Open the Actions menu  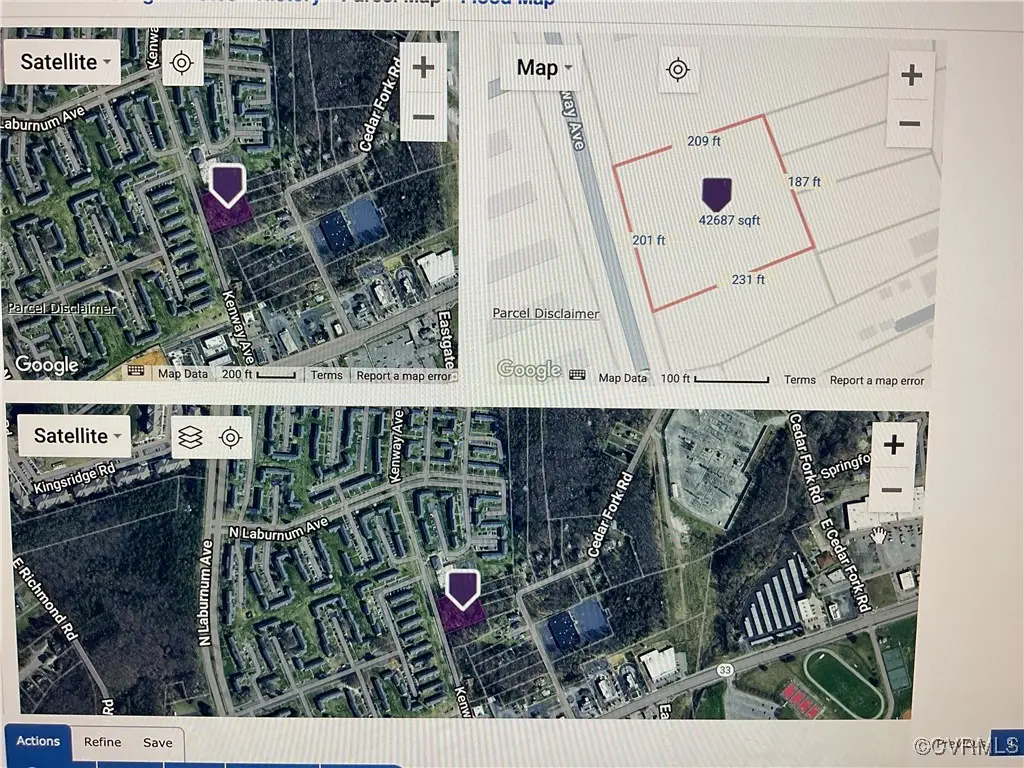[38, 741]
